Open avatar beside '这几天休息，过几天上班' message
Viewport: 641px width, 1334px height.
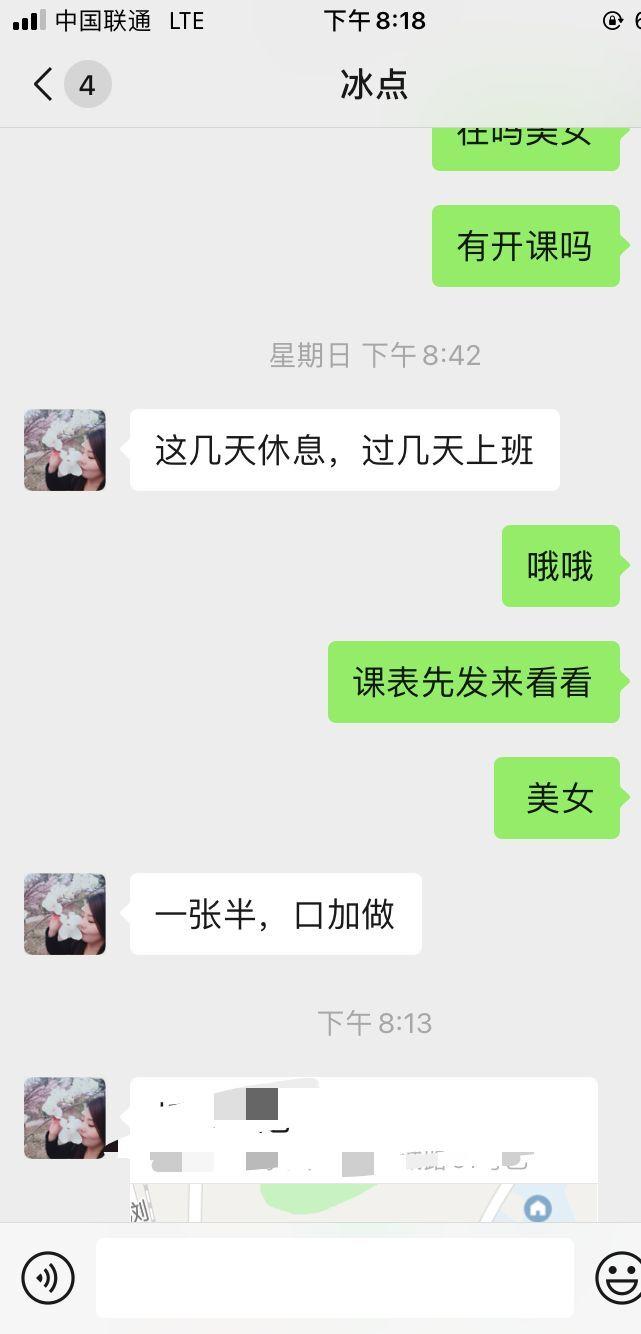click(x=65, y=450)
